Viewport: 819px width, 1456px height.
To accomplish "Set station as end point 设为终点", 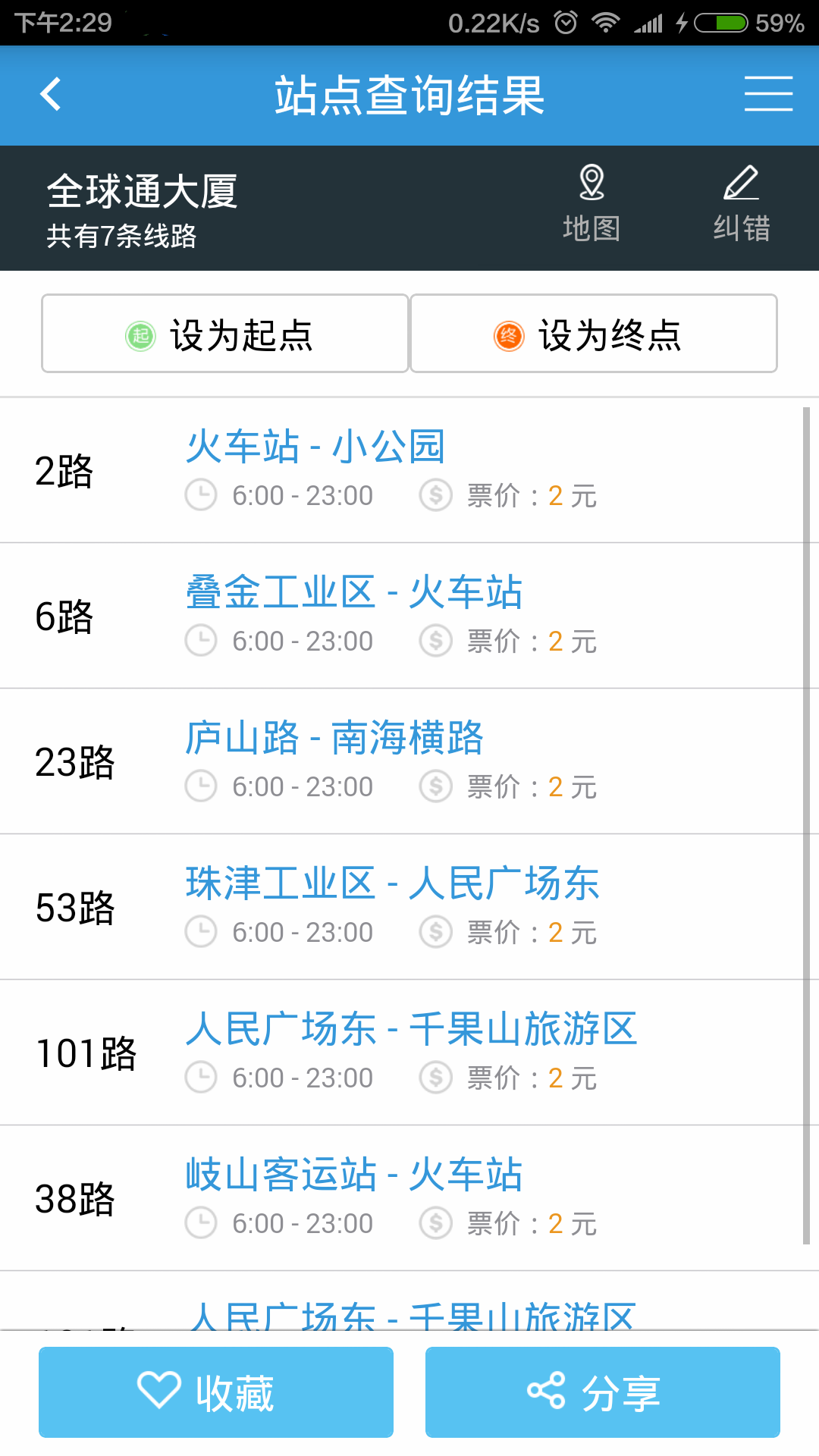I will tap(593, 334).
